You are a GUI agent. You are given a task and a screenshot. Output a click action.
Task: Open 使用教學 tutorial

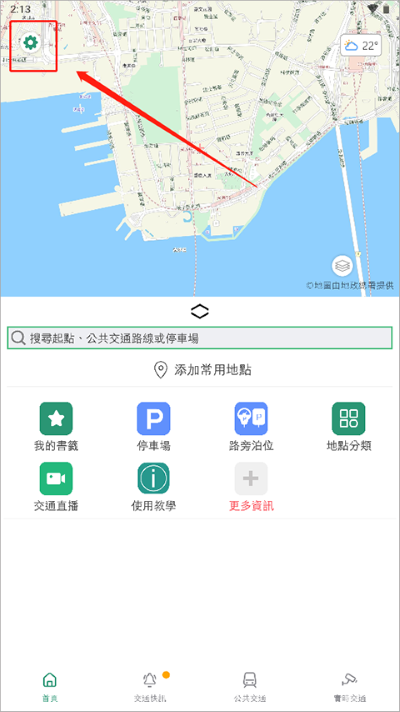tap(153, 487)
